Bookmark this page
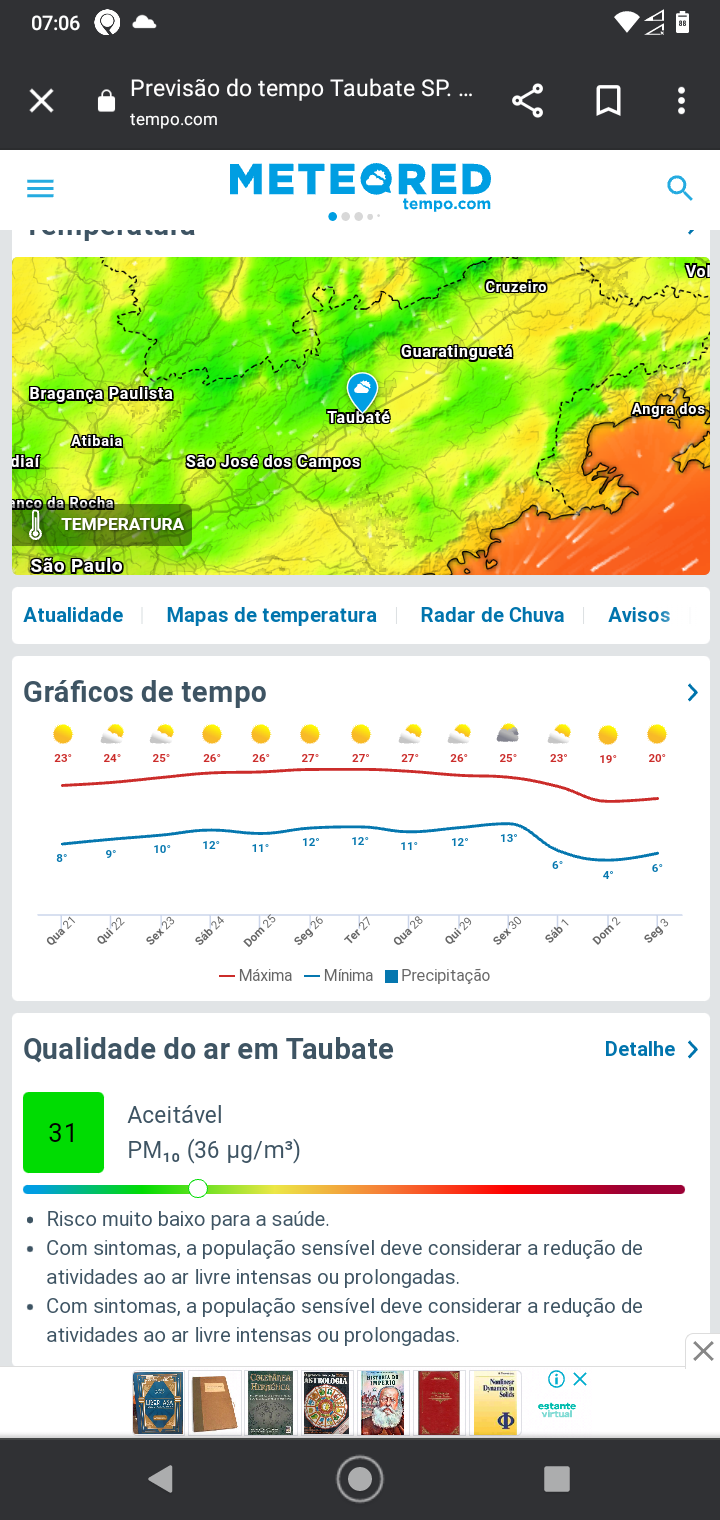Image resolution: width=720 pixels, height=1520 pixels. (x=608, y=101)
